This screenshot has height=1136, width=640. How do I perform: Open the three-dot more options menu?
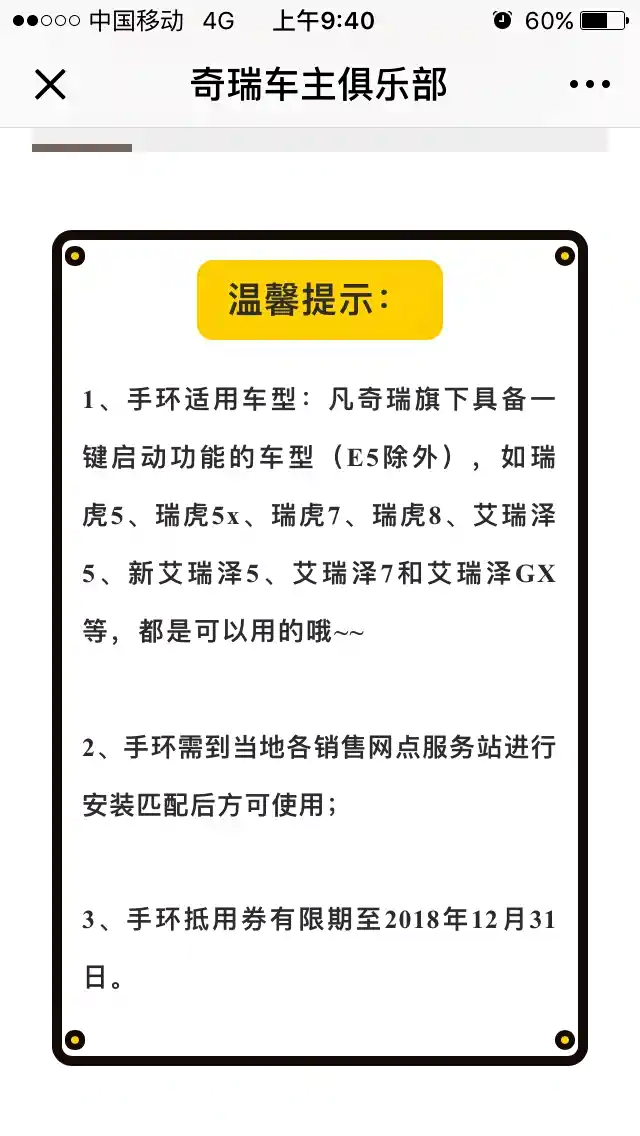[589, 85]
